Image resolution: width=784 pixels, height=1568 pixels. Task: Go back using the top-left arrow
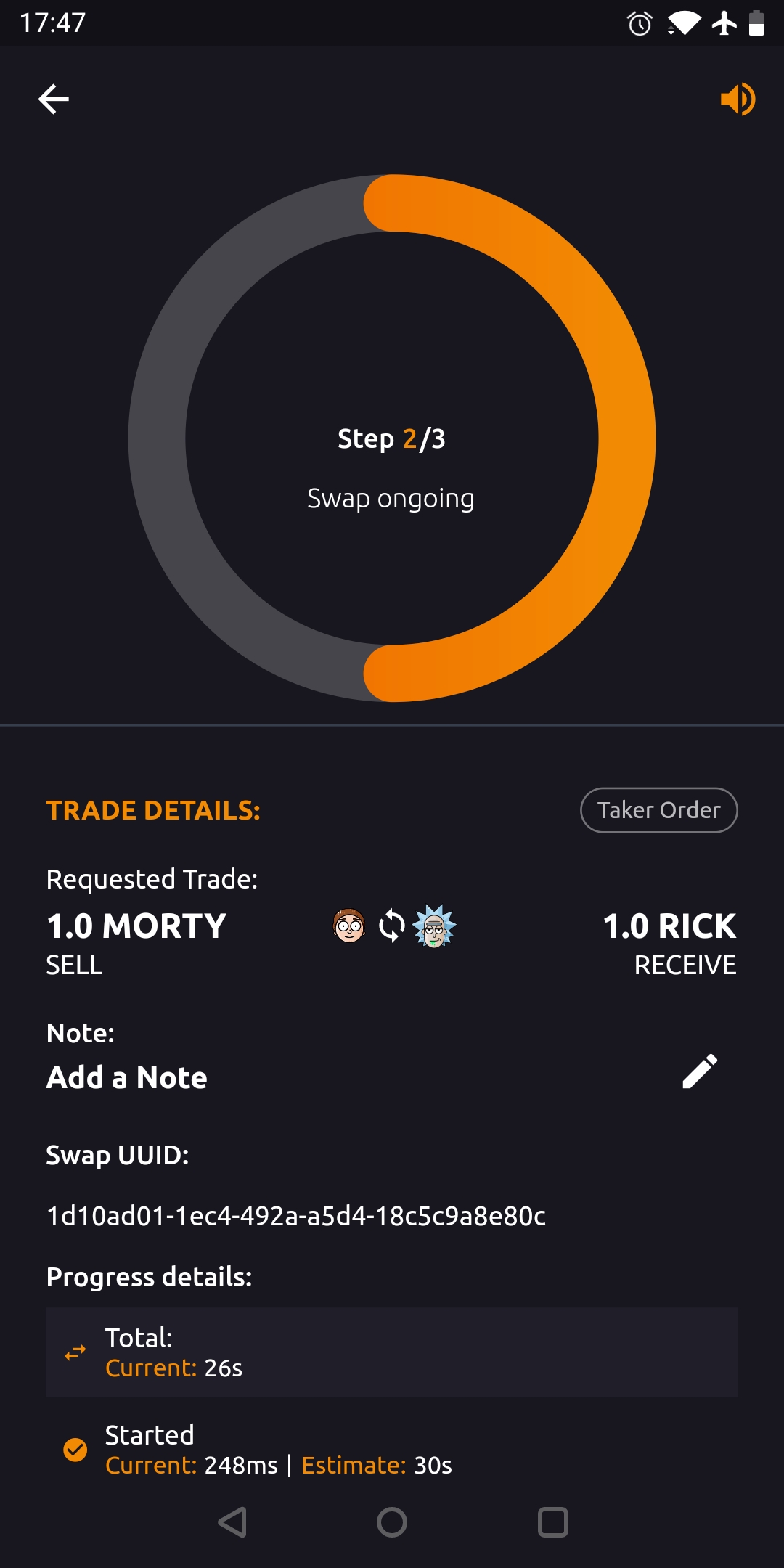click(54, 99)
